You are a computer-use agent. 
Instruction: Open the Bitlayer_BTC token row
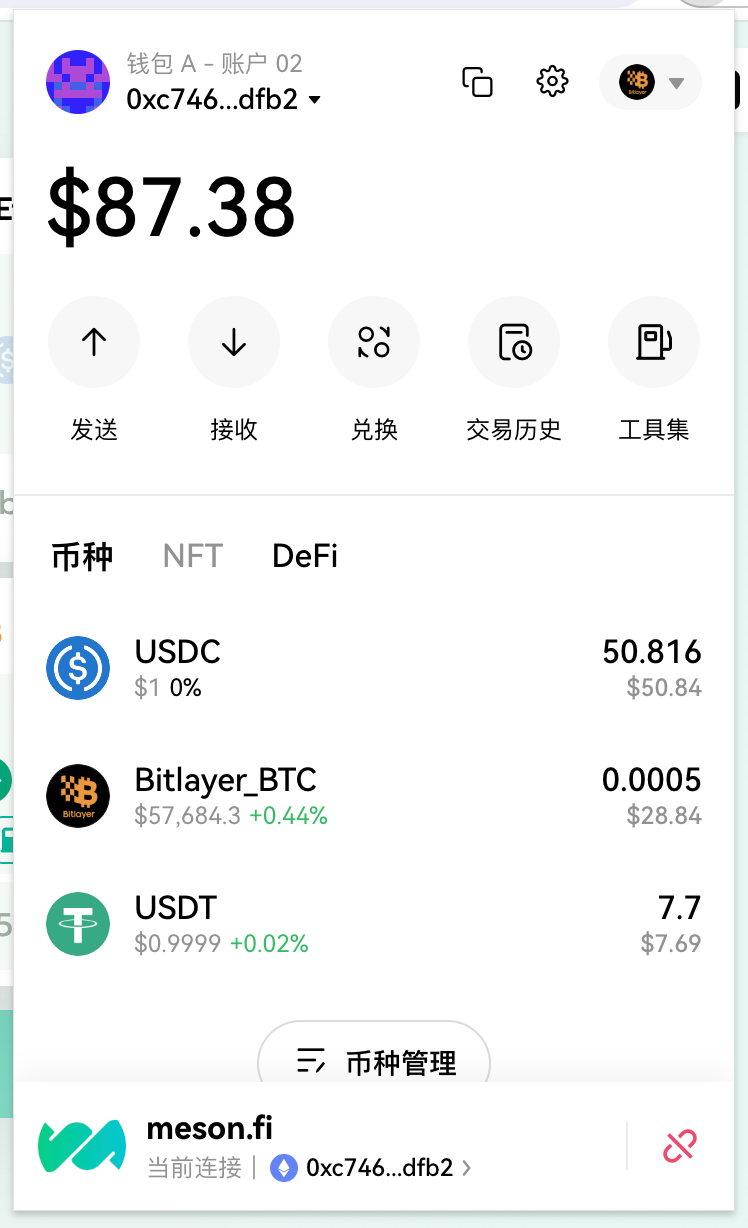pos(374,796)
